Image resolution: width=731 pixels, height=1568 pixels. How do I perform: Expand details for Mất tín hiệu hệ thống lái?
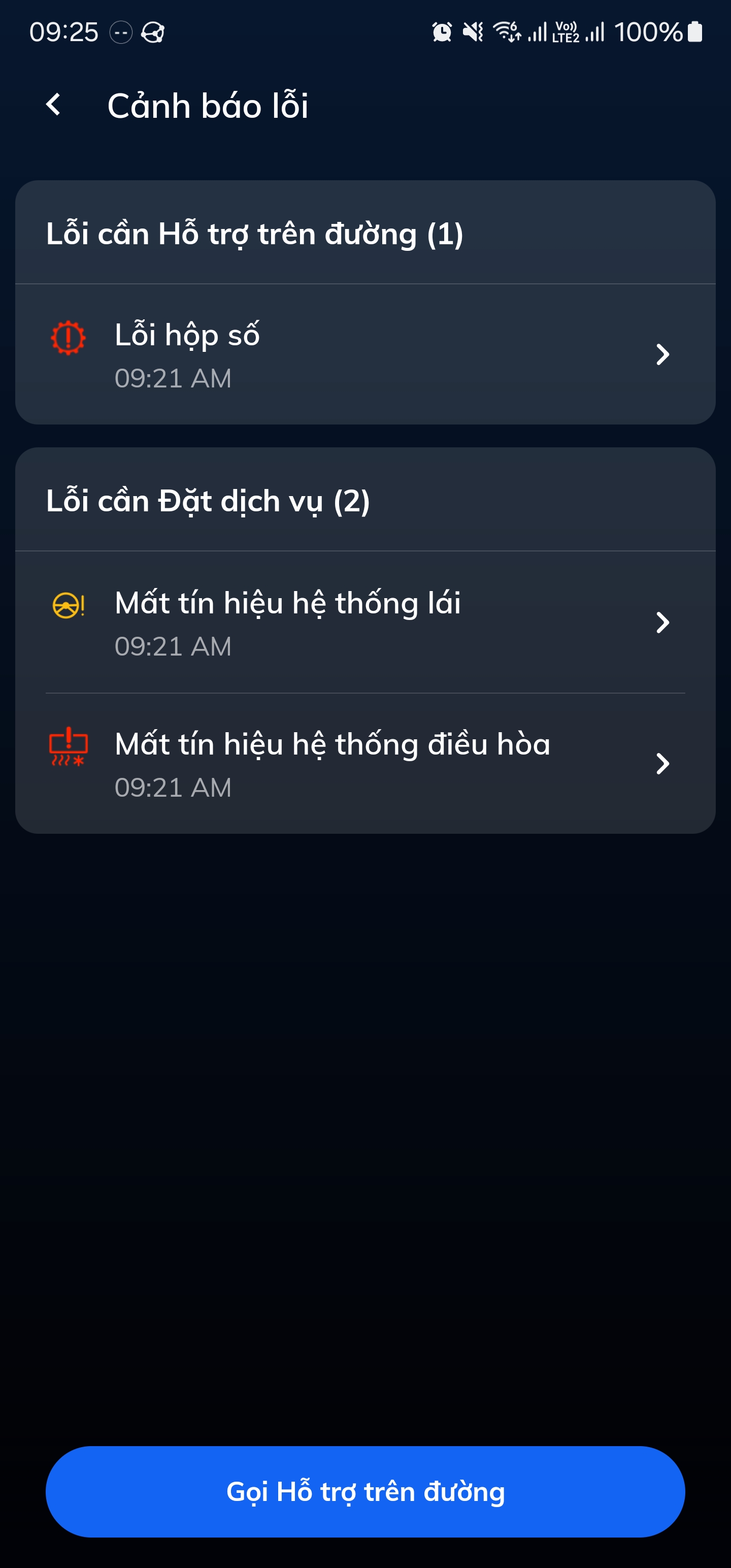[x=662, y=622]
